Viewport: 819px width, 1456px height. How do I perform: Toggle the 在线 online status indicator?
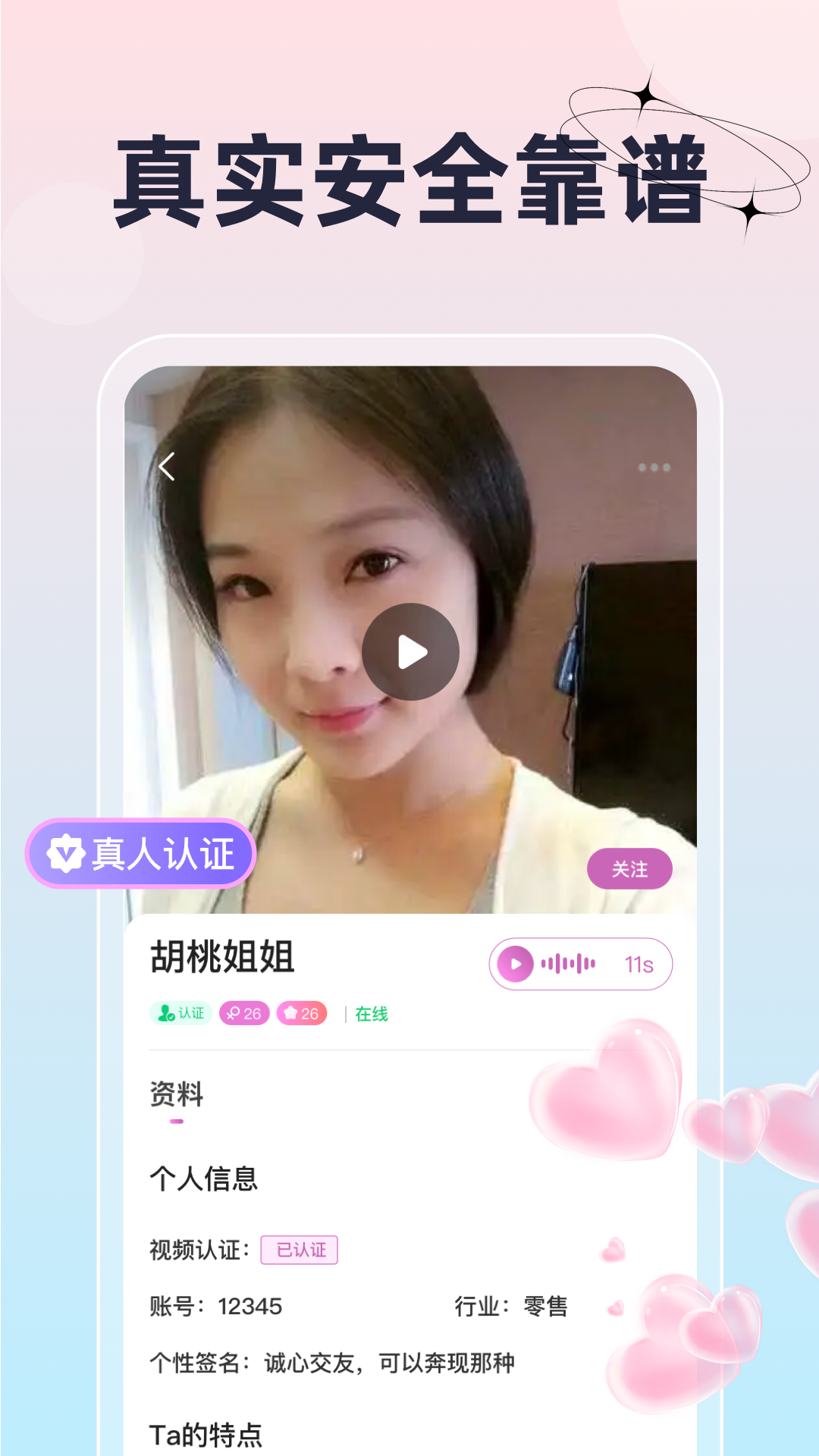[372, 1014]
